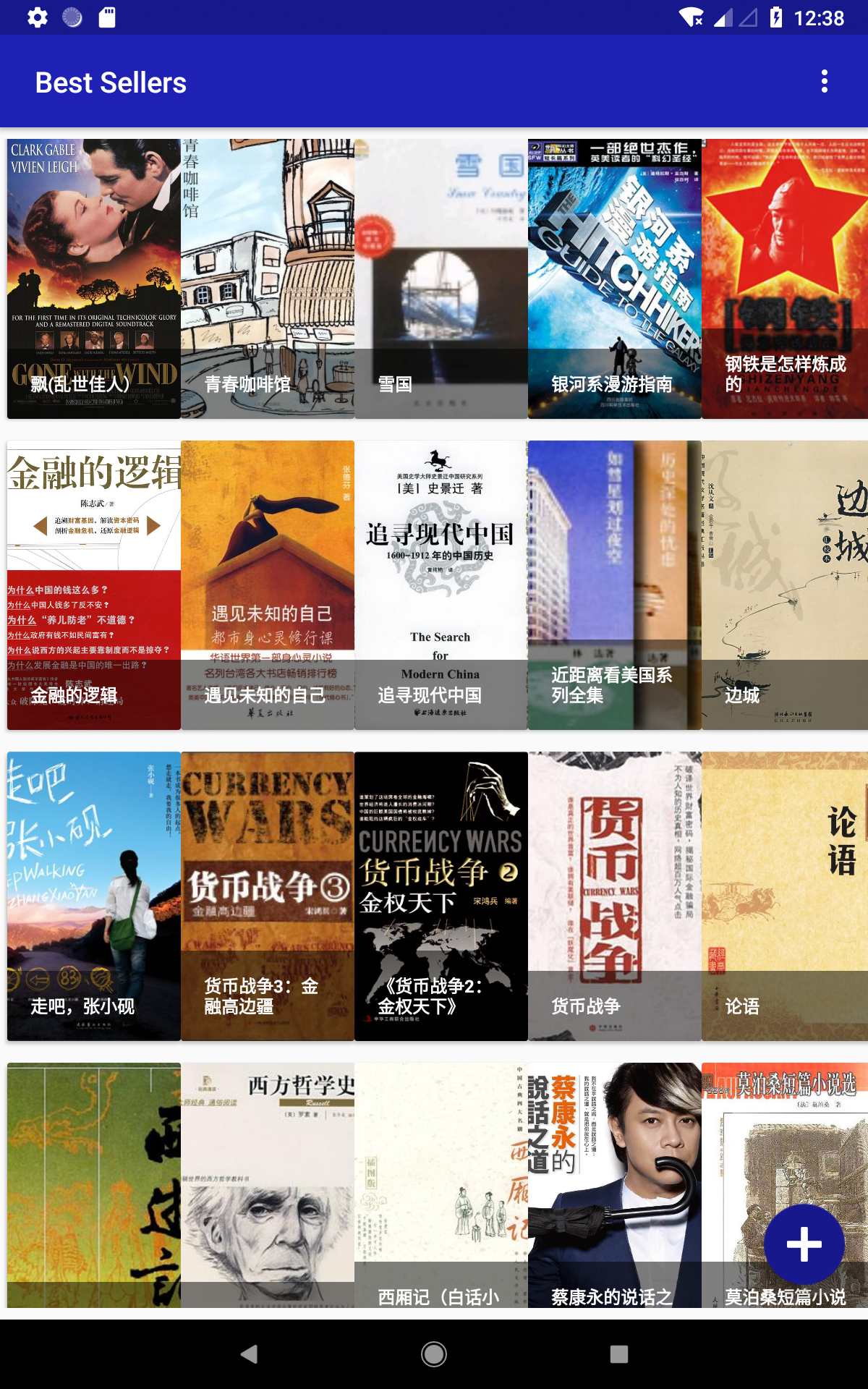Open the settings gear in the status bar
This screenshot has height=1389, width=868.
click(x=38, y=16)
